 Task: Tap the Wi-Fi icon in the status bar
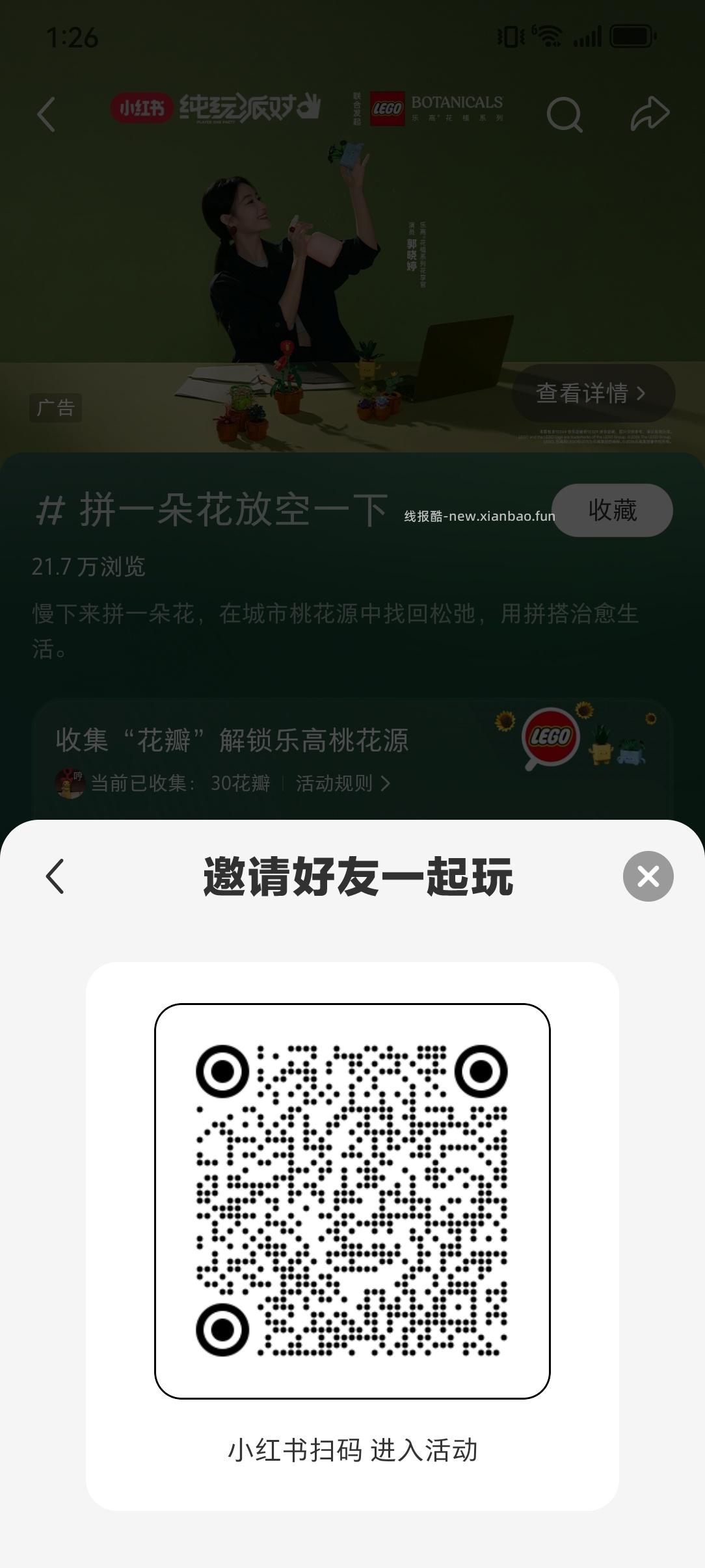coord(548,37)
